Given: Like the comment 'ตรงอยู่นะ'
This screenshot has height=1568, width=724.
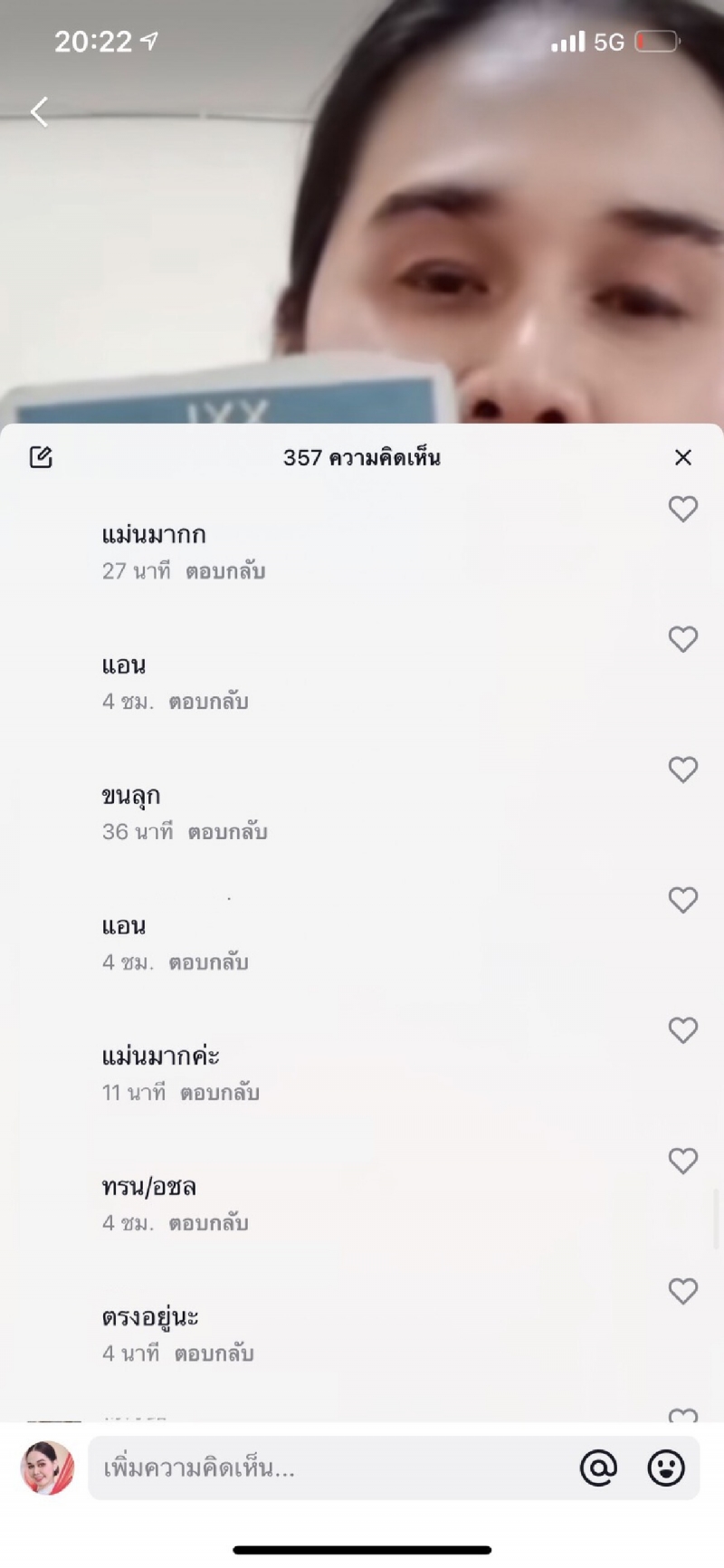Looking at the screenshot, I should (683, 1291).
